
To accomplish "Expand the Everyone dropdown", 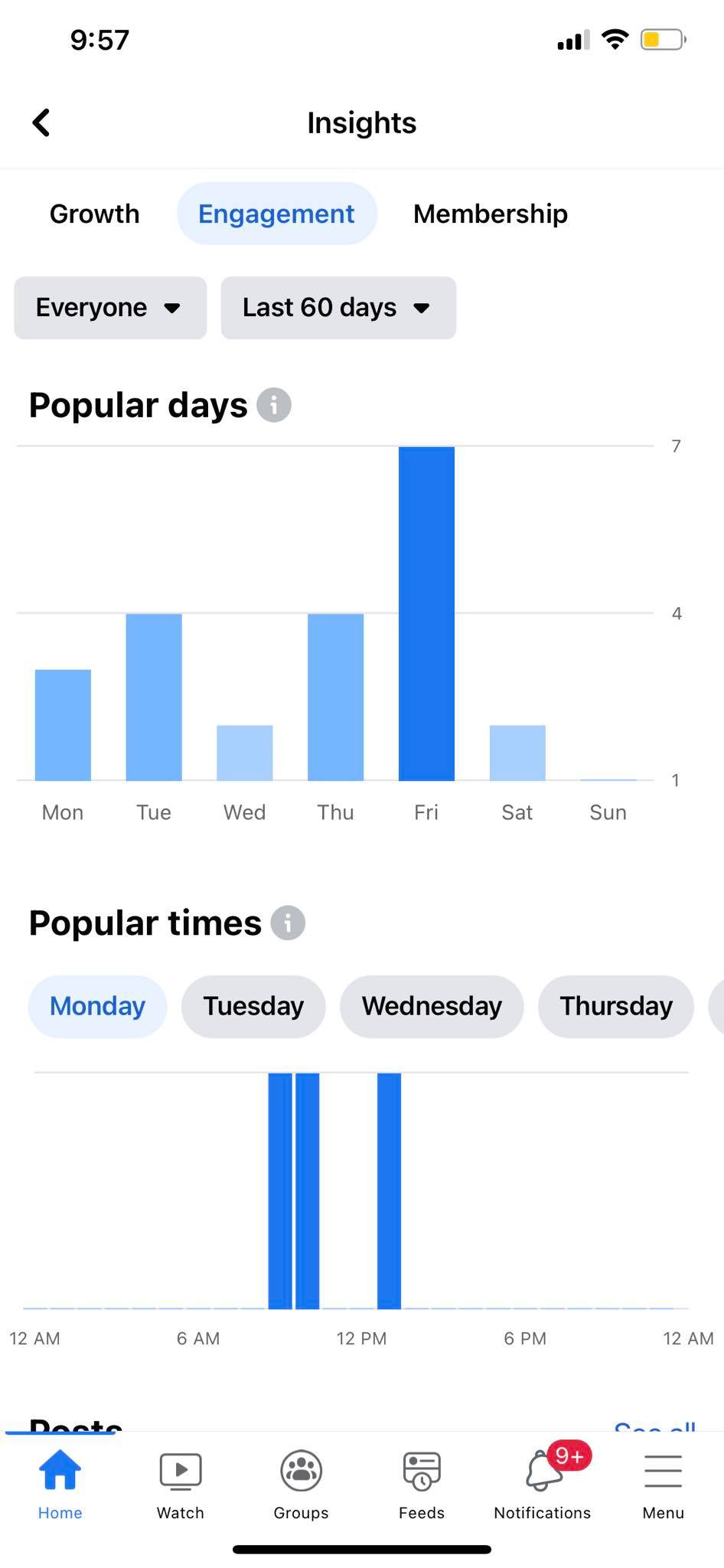I will pos(110,308).
